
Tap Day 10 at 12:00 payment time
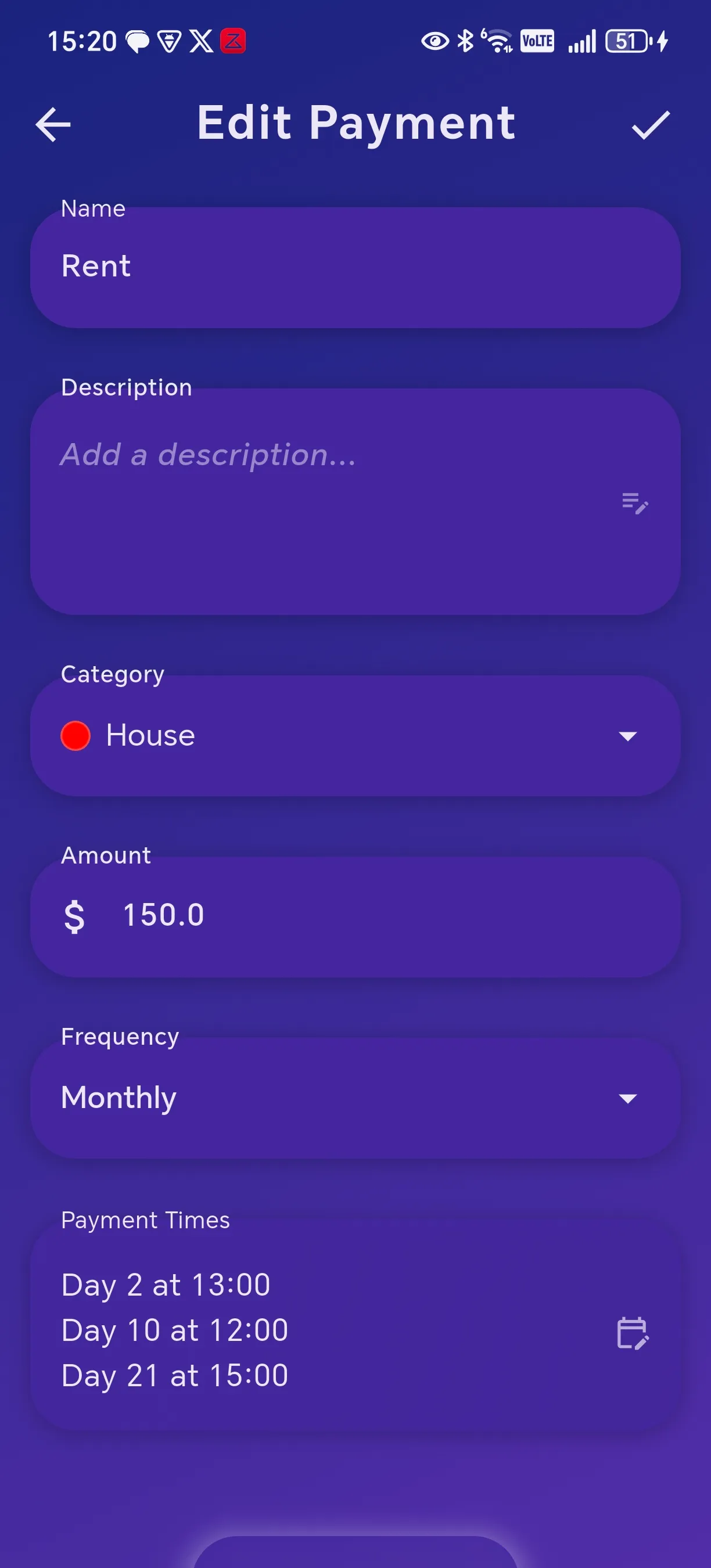click(x=174, y=1330)
